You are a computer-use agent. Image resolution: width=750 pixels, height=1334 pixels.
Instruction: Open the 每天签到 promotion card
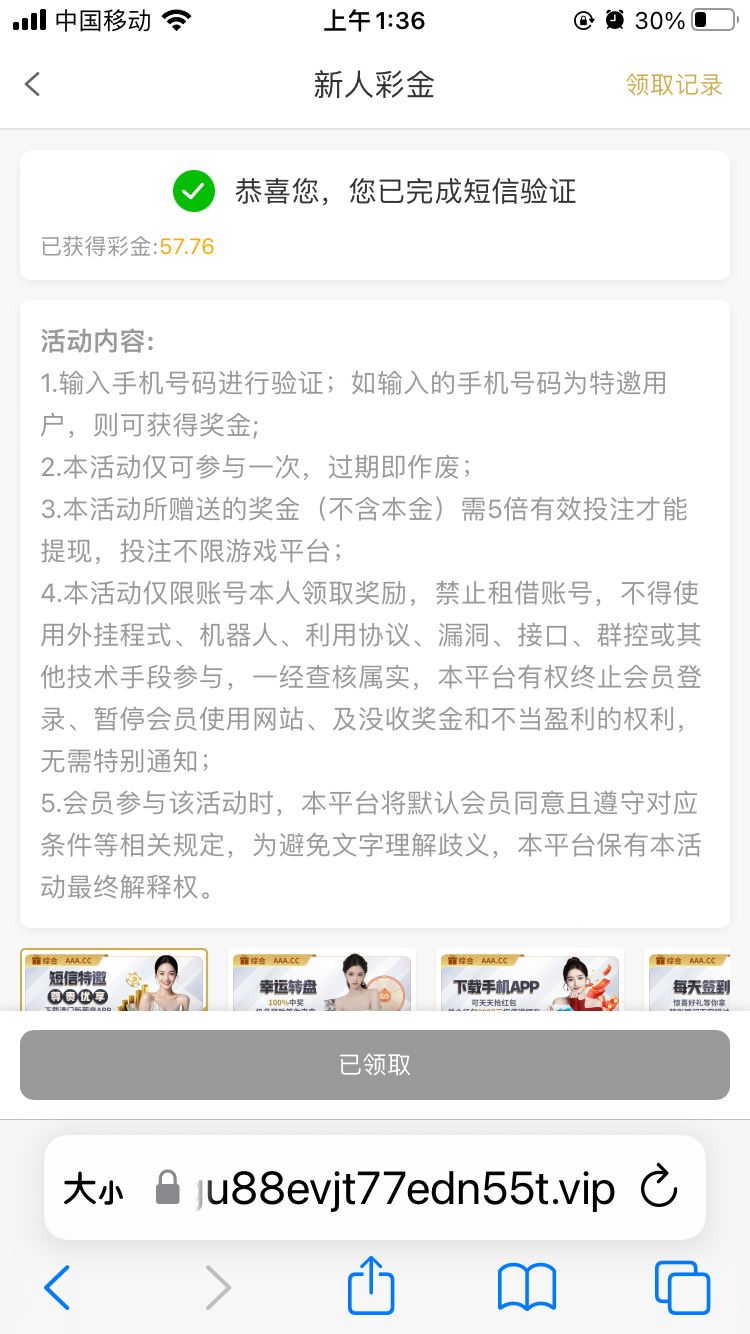[690, 980]
